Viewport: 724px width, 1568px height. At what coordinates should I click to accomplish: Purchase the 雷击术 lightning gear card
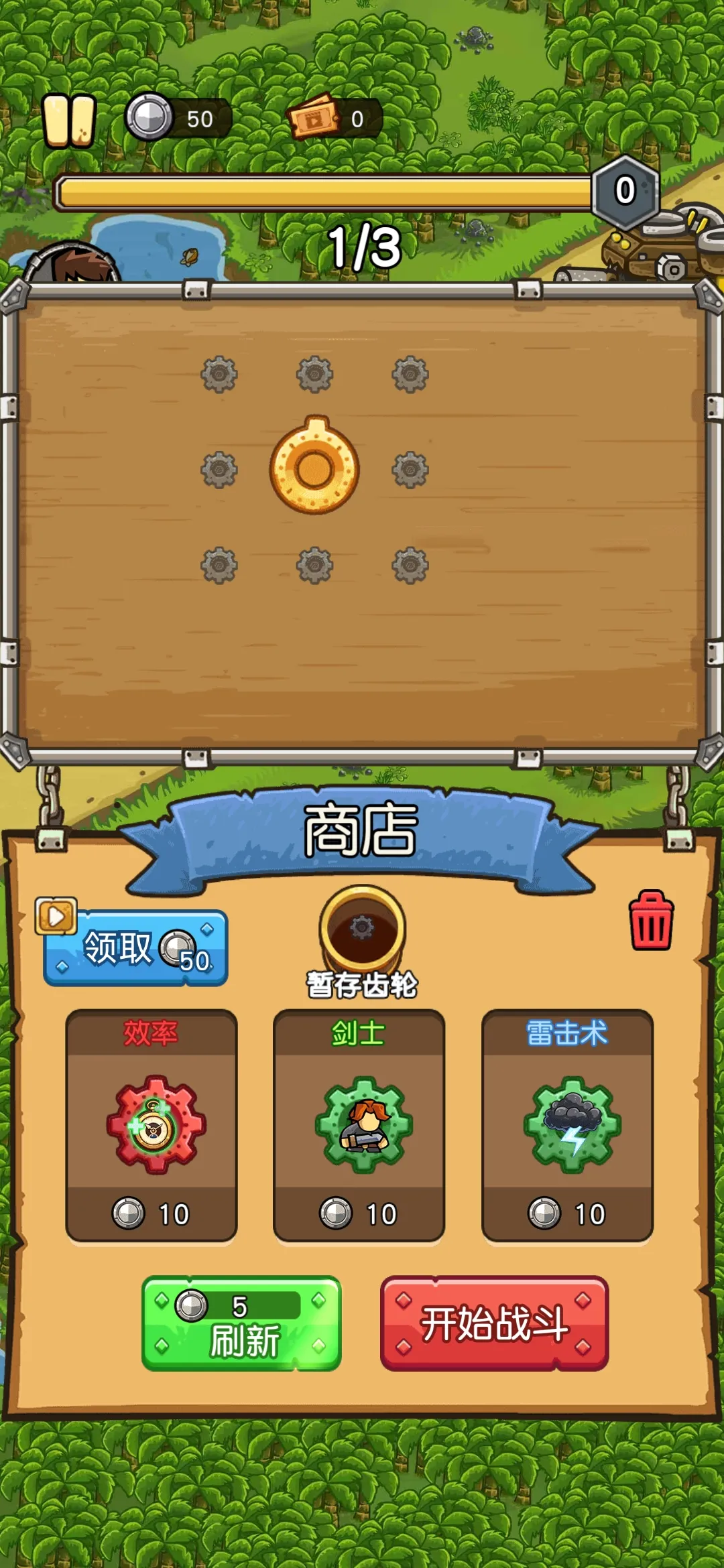click(567, 1125)
